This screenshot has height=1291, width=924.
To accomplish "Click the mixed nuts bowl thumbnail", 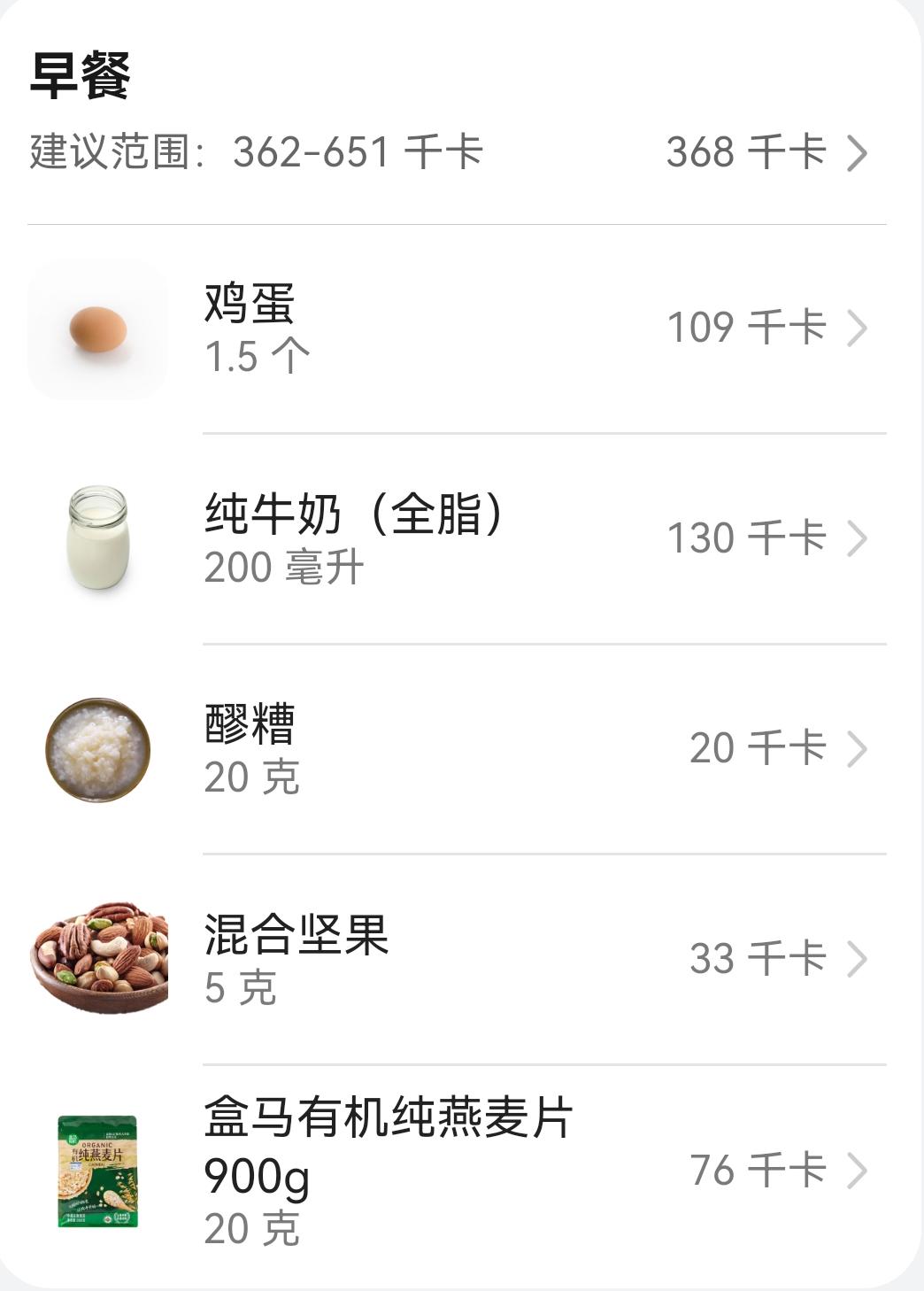I will click(99, 959).
